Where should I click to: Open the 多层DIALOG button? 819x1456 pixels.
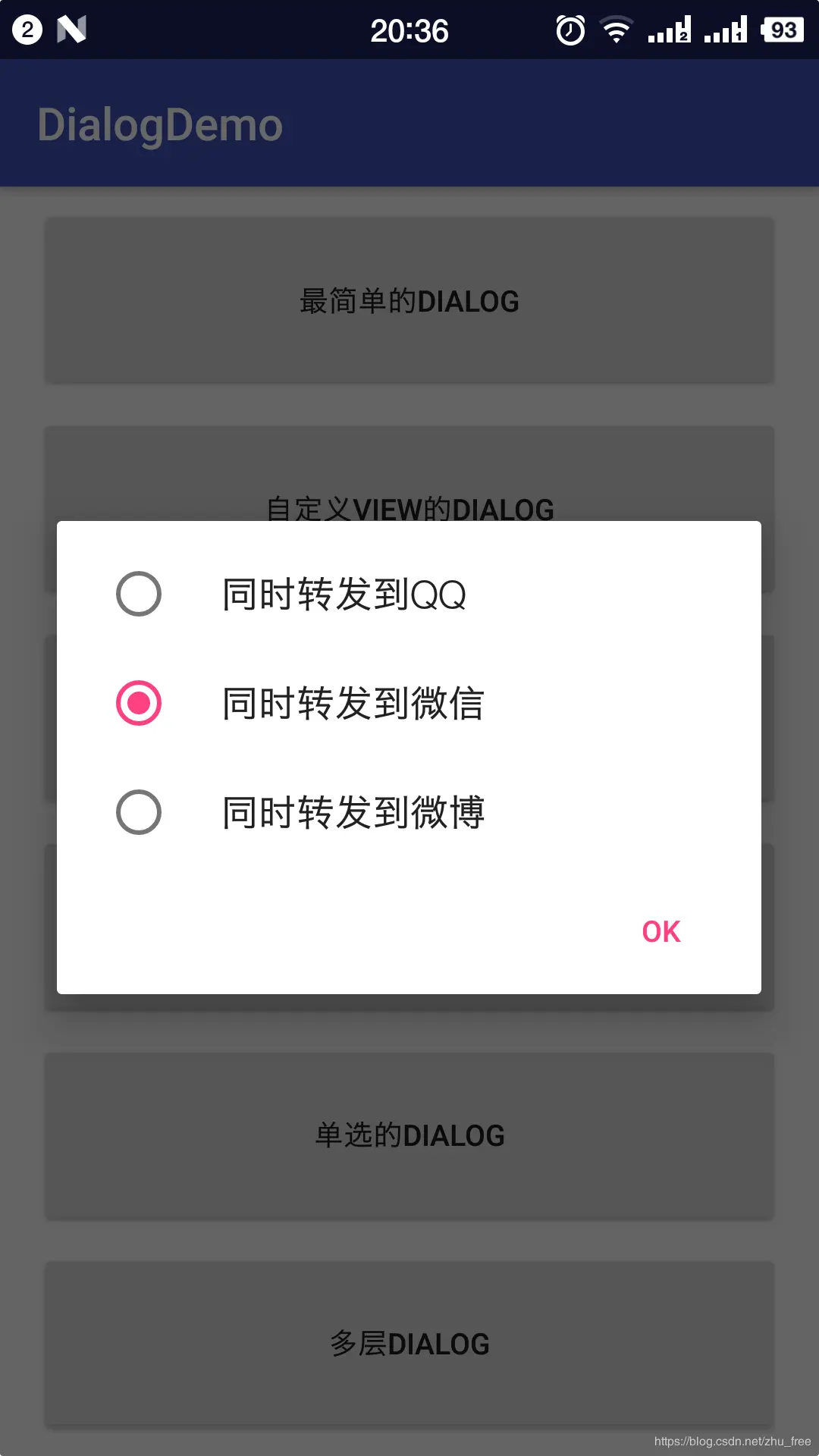click(x=408, y=1343)
